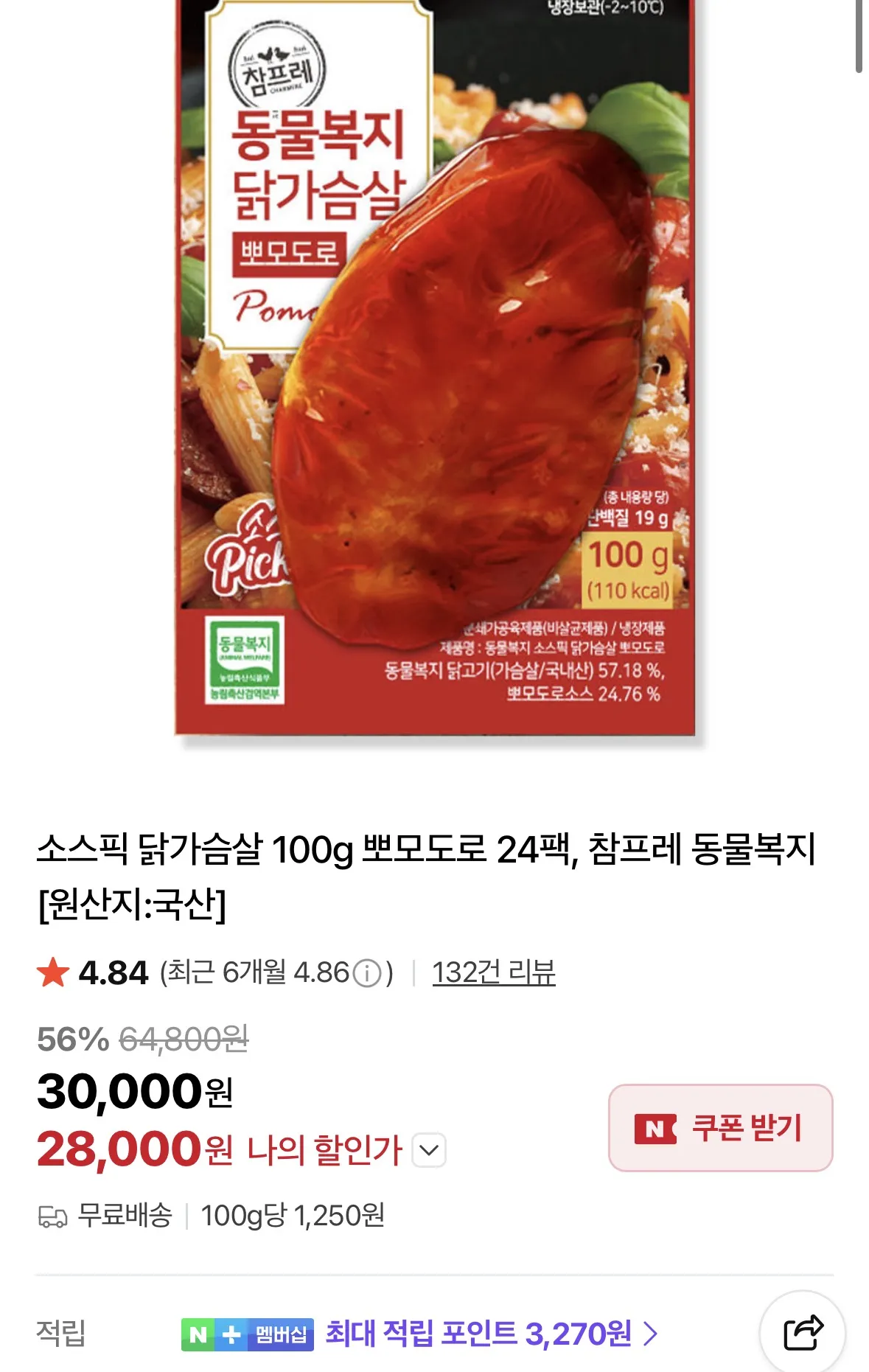Share this product
The image size is (869, 1372).
[x=802, y=1332]
